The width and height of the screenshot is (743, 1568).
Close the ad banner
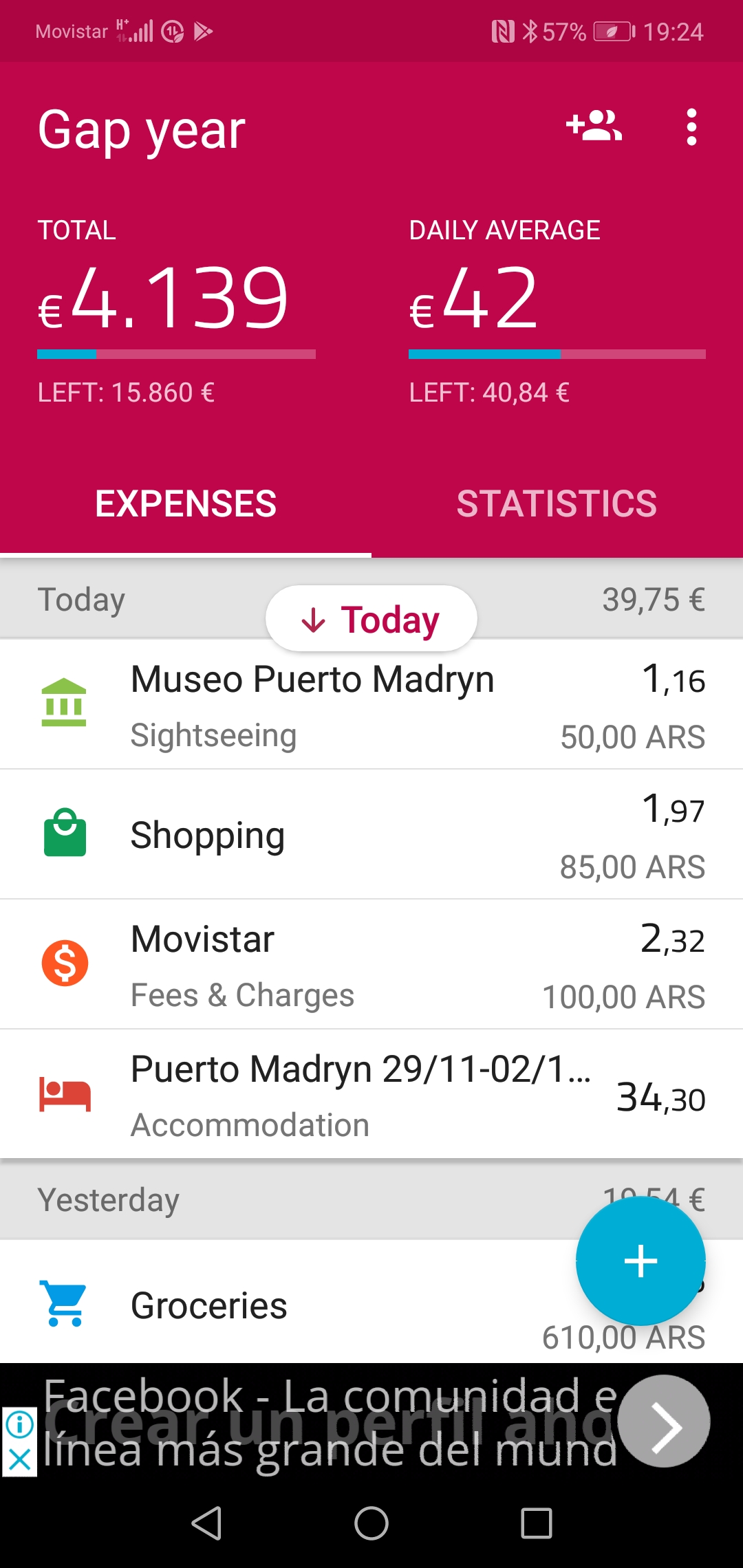tap(19, 1459)
